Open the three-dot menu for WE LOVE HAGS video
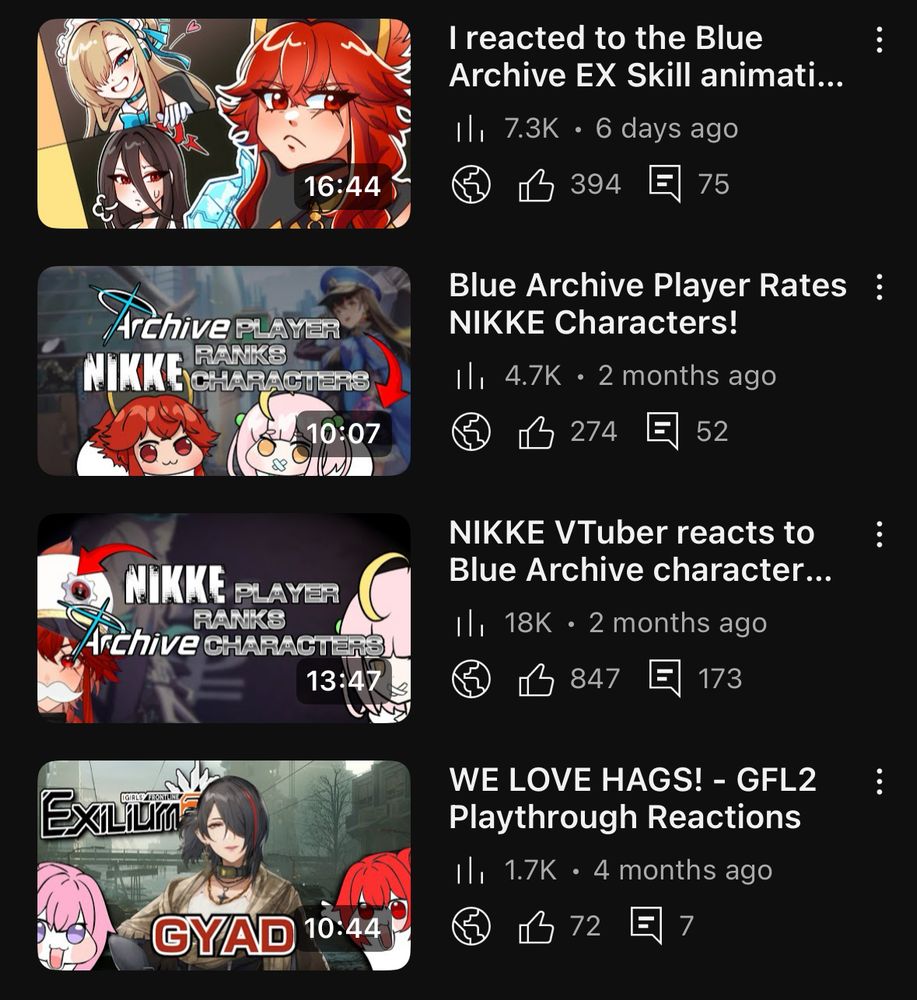The image size is (917, 1000). coord(879,782)
